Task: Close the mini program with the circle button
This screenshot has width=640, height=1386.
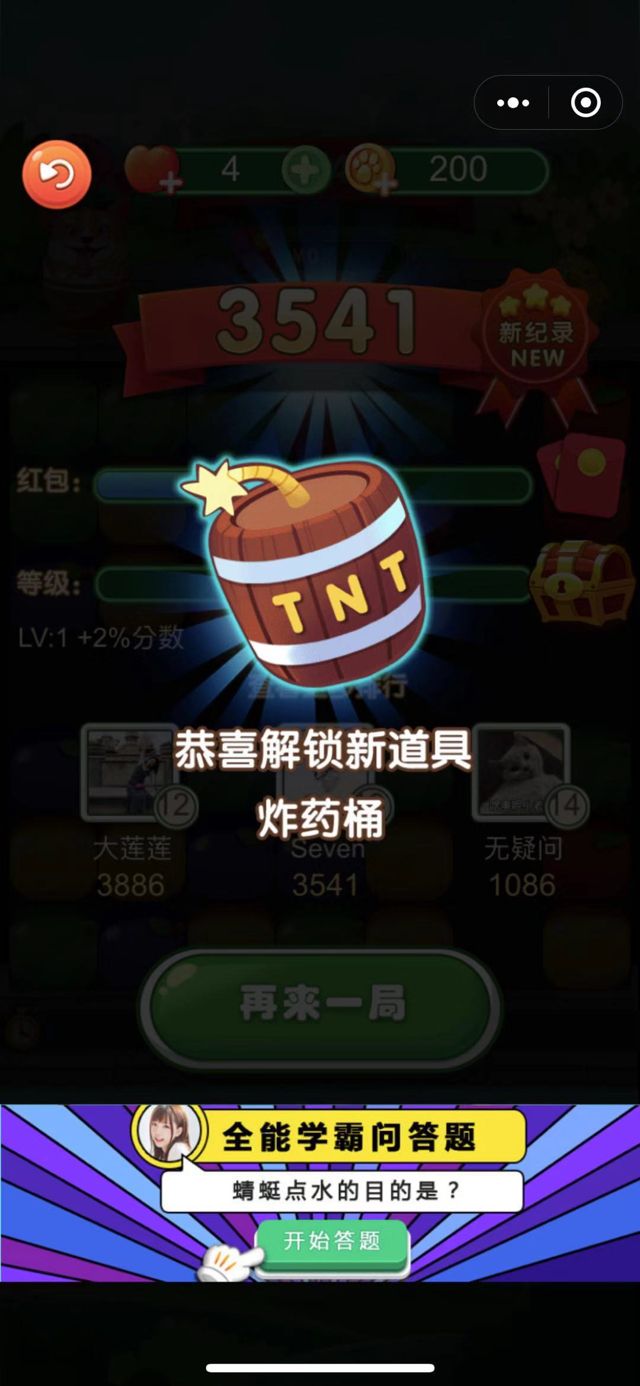Action: 585,102
